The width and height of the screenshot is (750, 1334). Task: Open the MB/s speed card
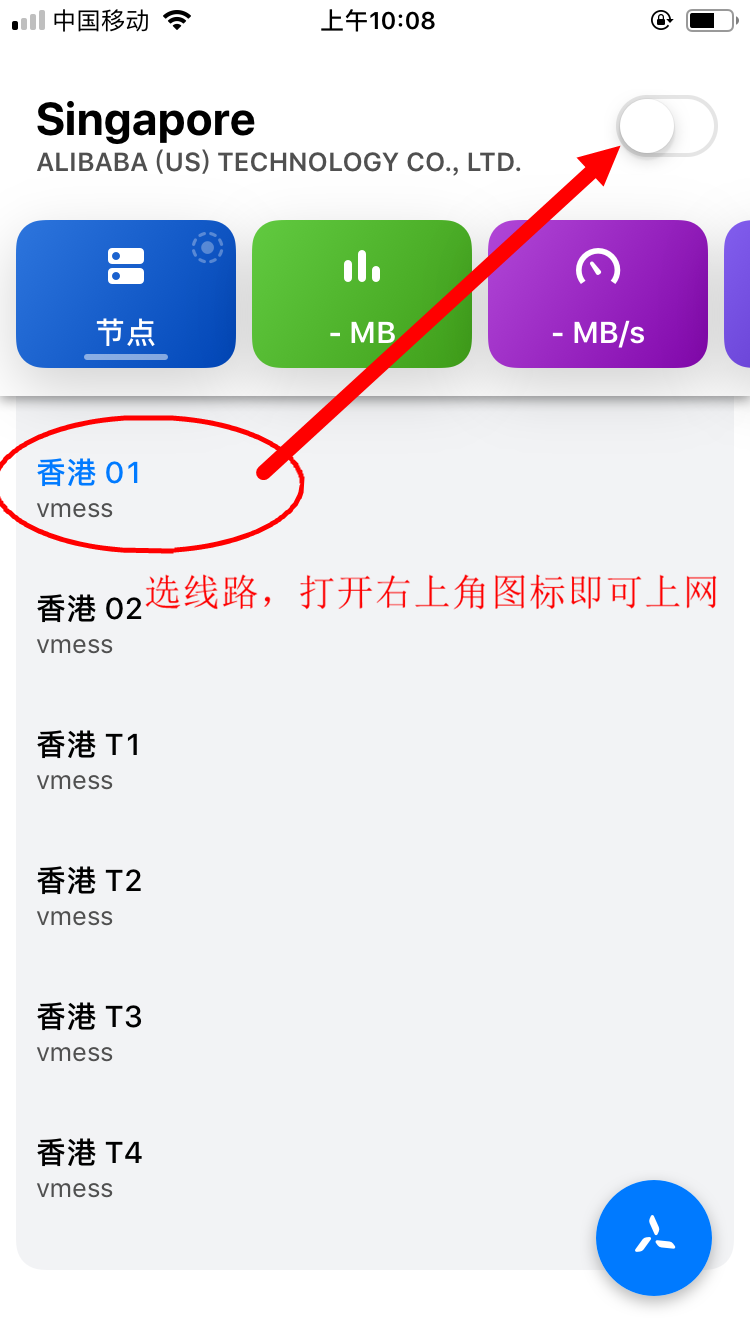pos(598,294)
